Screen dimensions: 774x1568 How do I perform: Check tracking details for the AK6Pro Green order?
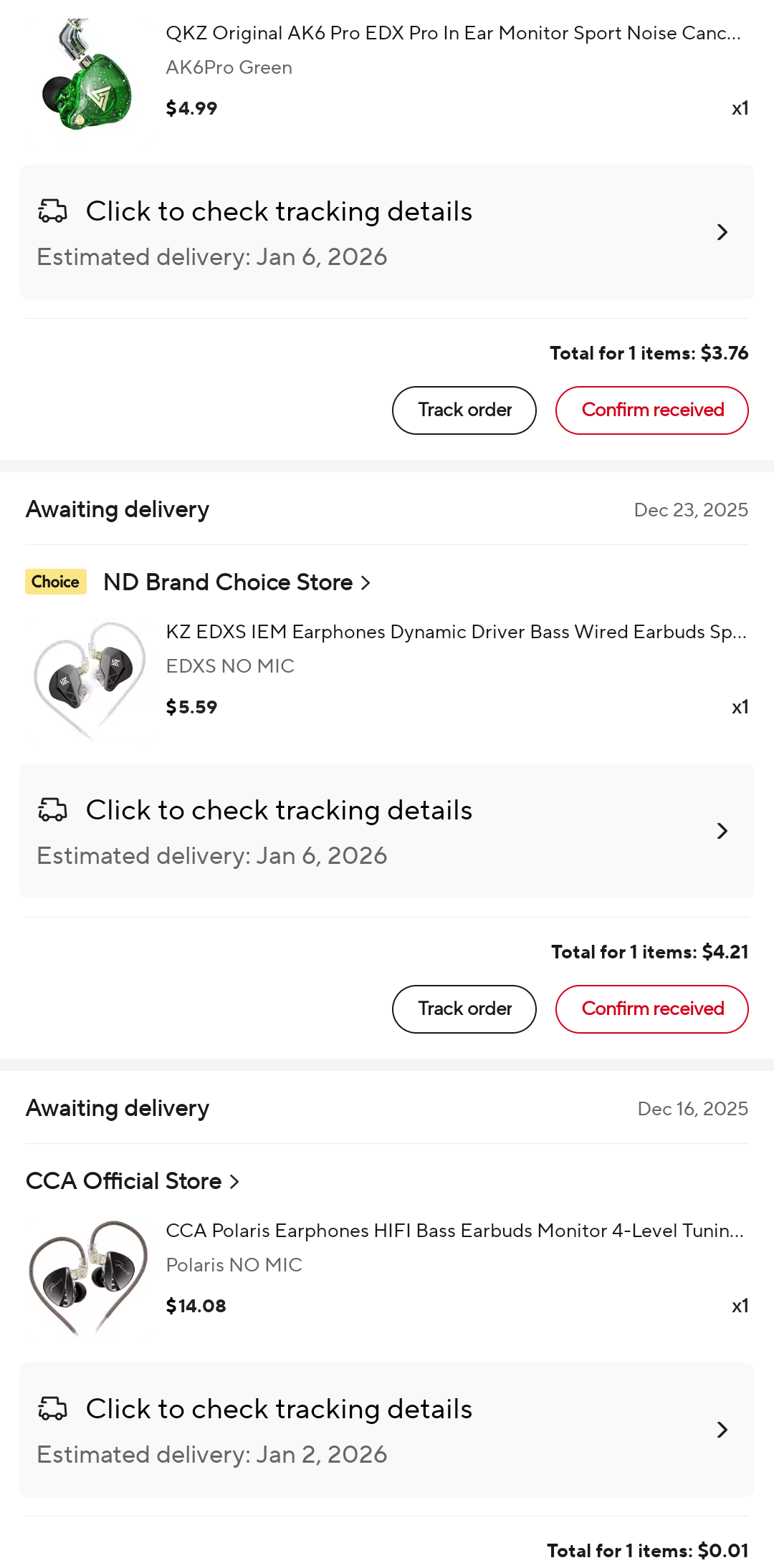point(387,232)
